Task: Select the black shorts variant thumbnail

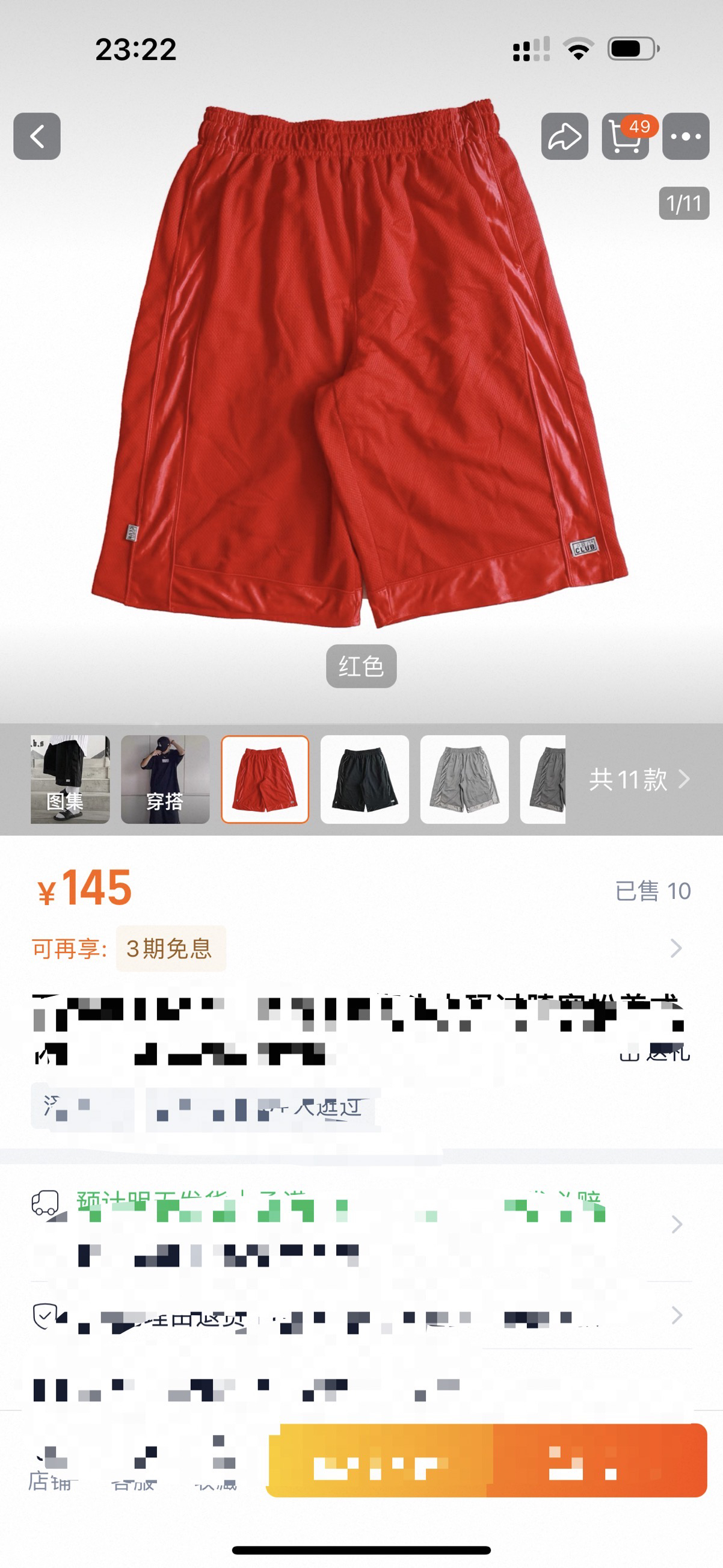Action: click(365, 779)
